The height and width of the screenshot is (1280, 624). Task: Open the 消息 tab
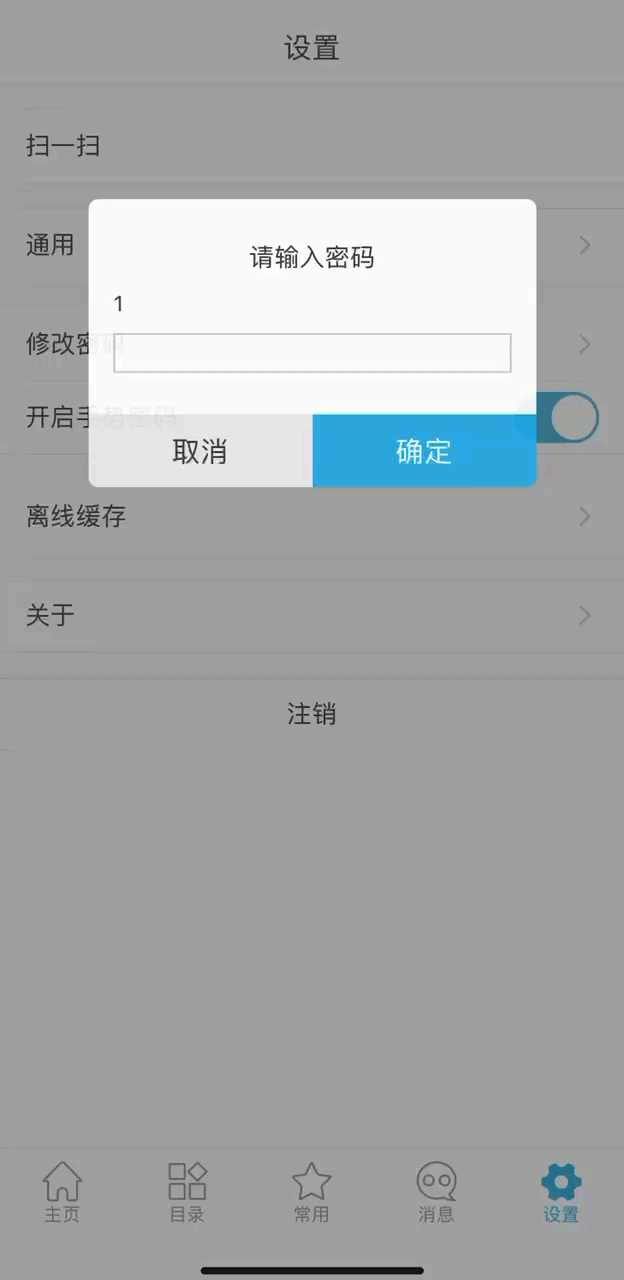pyautogui.click(x=436, y=1192)
